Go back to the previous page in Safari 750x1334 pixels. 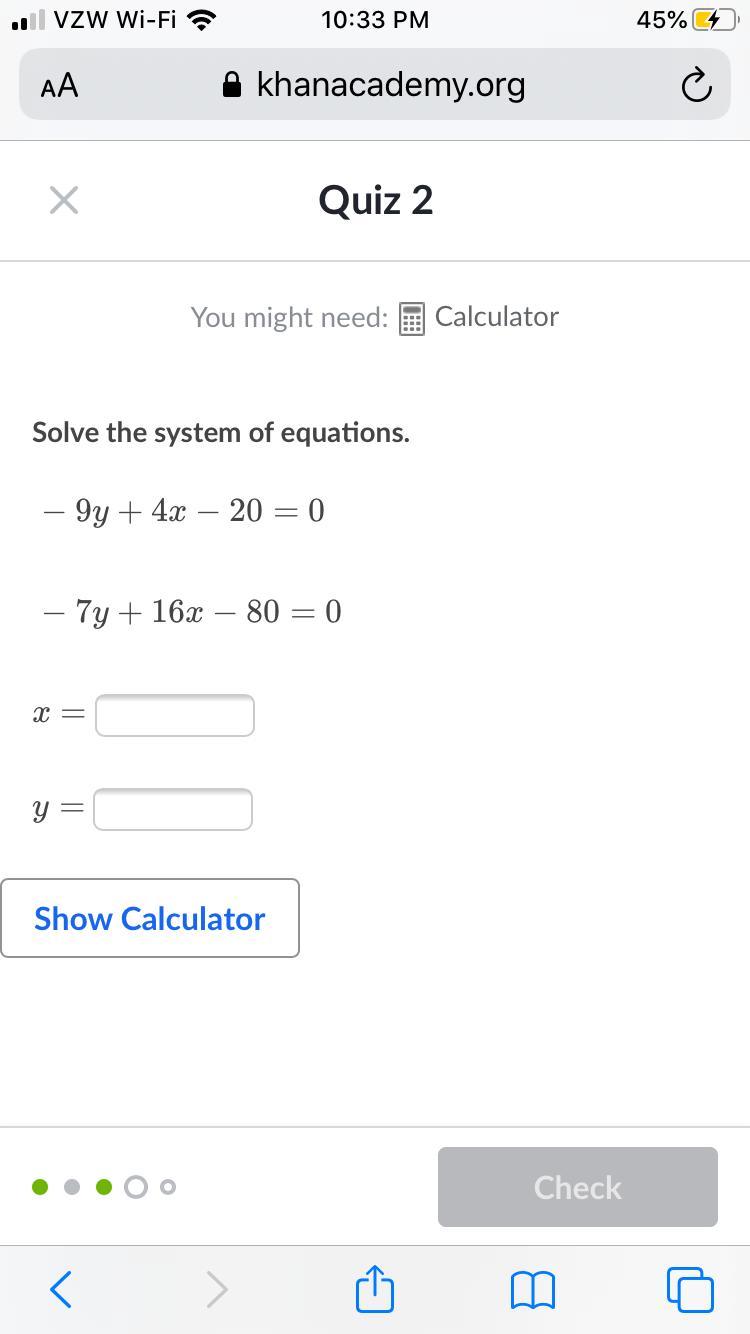pyautogui.click(x=60, y=1289)
